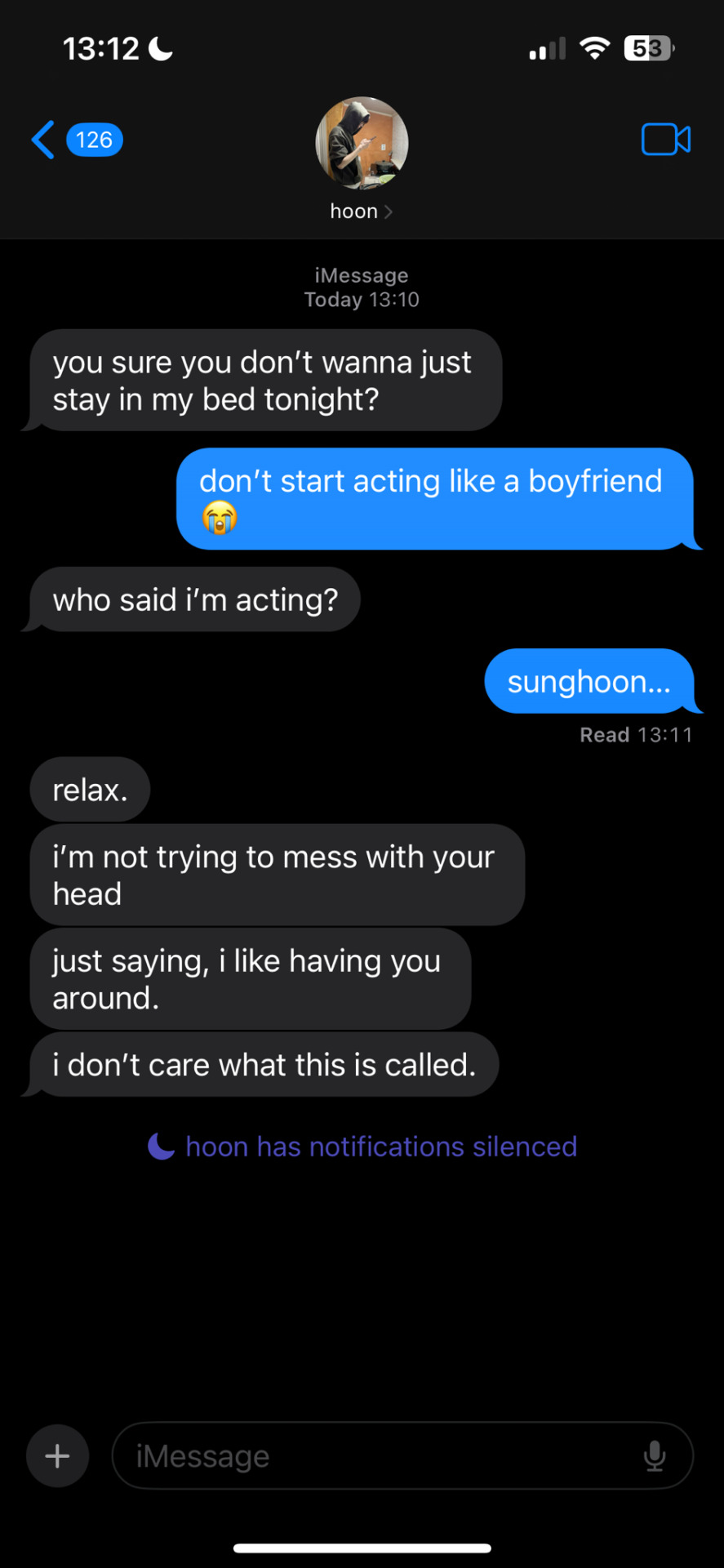Focus the iMessage text field
Screen dimensions: 724x1568
pyautogui.click(x=375, y=1456)
